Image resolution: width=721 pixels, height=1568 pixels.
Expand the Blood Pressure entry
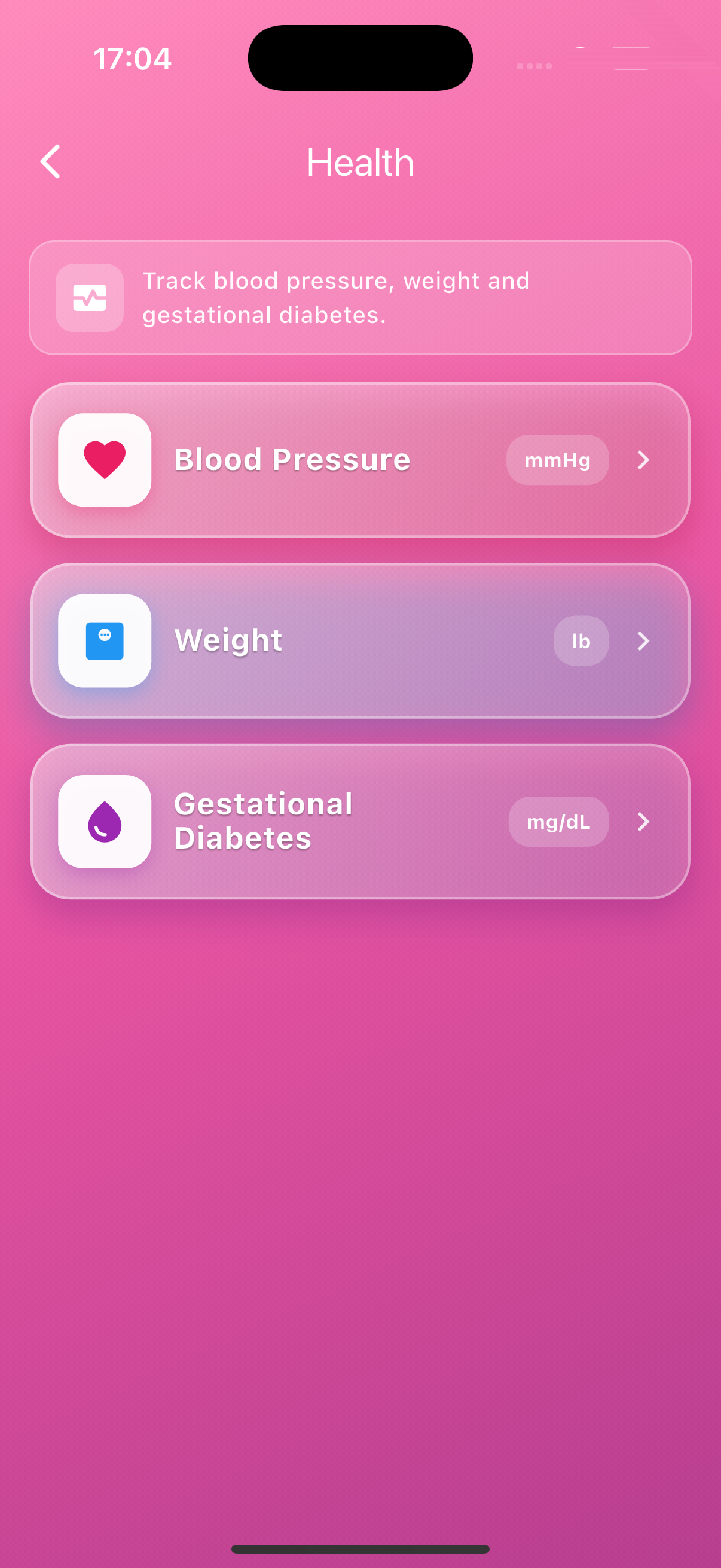click(x=643, y=460)
